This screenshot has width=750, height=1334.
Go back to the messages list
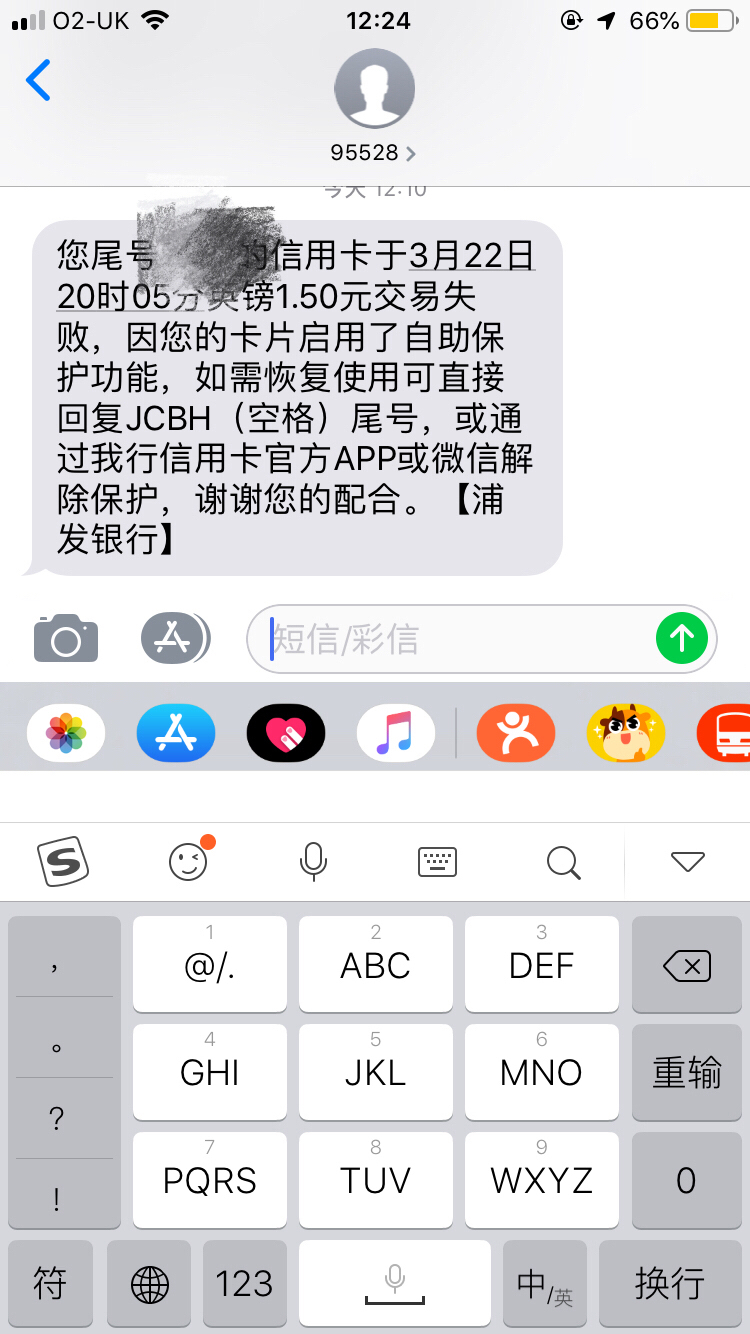coord(38,81)
